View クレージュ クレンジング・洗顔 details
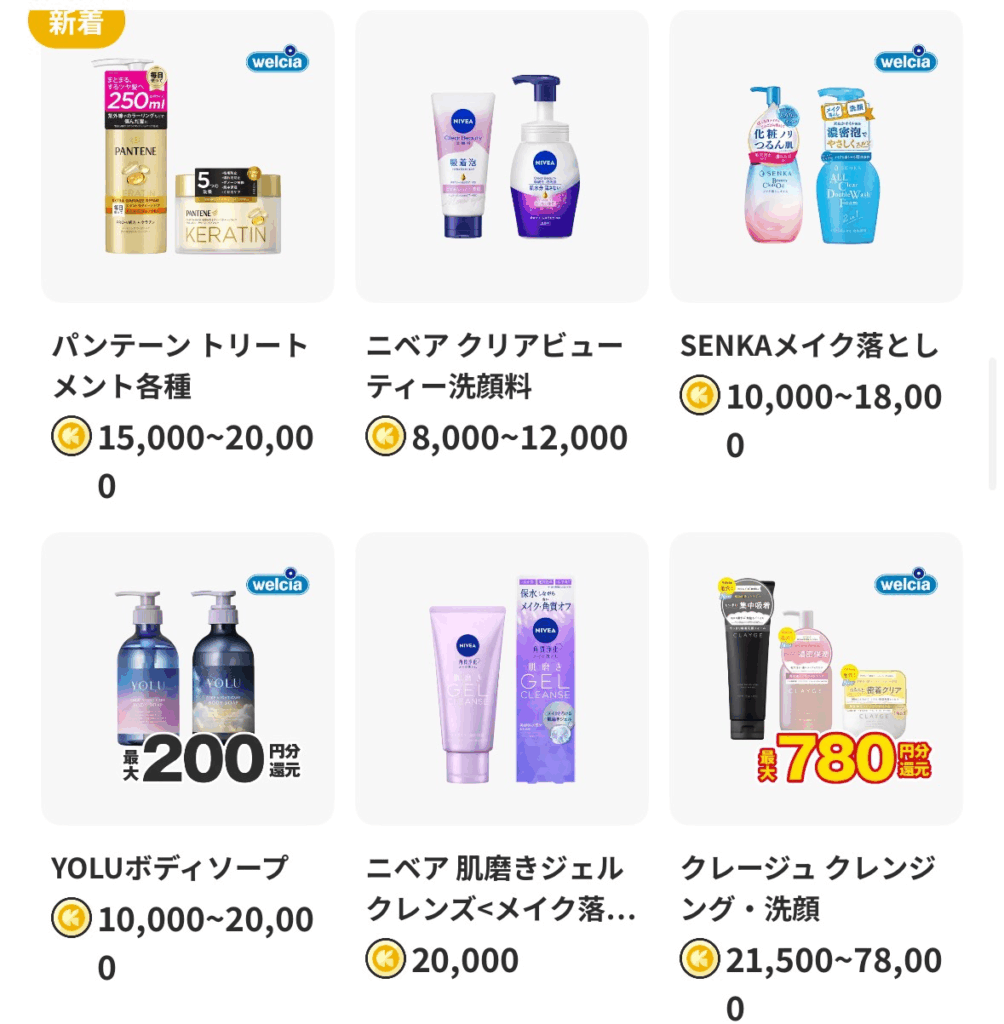This screenshot has width=1004, height=1024. [815, 680]
